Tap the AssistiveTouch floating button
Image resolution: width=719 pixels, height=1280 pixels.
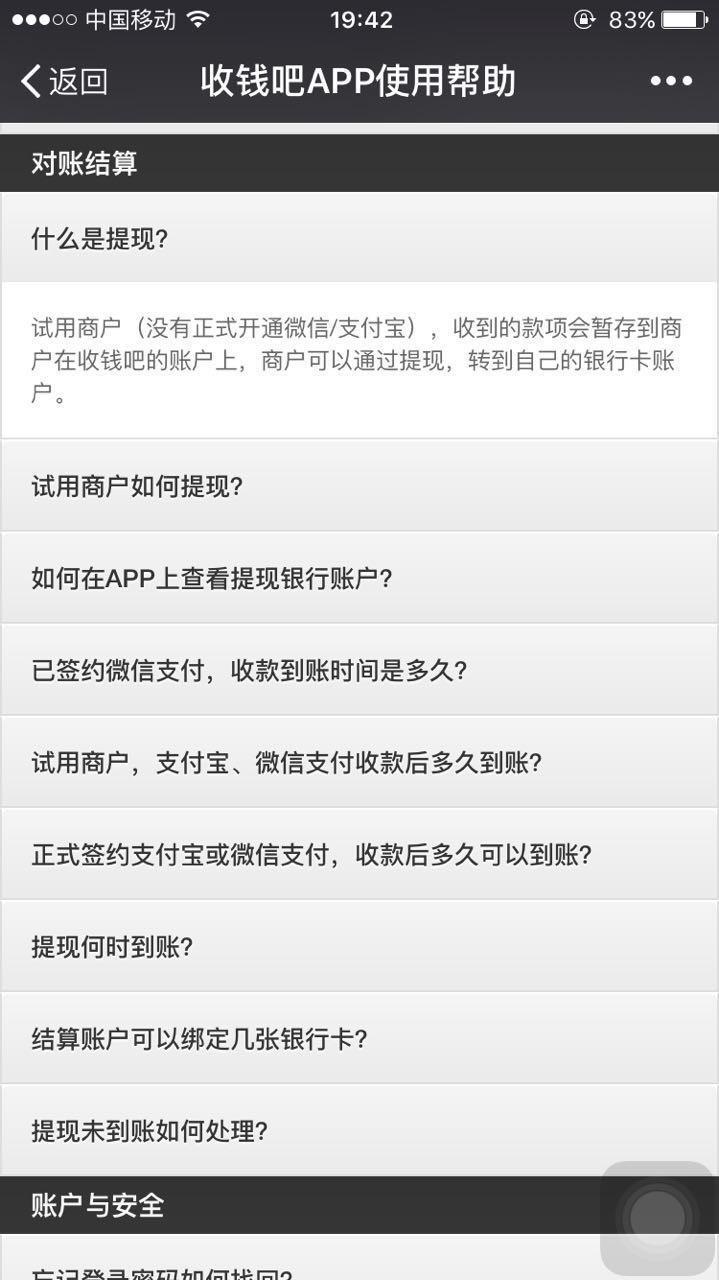coord(657,1218)
